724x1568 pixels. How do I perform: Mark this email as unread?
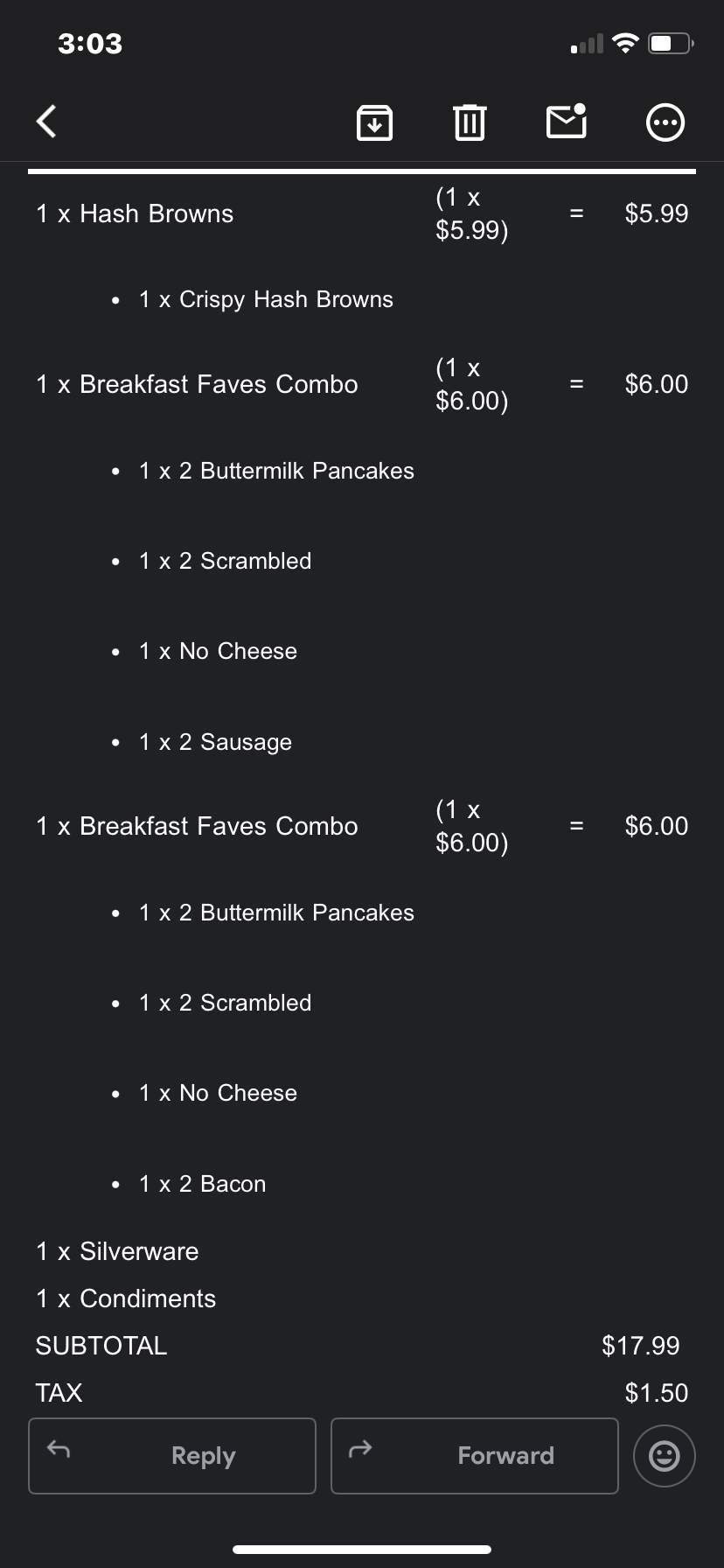pyautogui.click(x=566, y=122)
